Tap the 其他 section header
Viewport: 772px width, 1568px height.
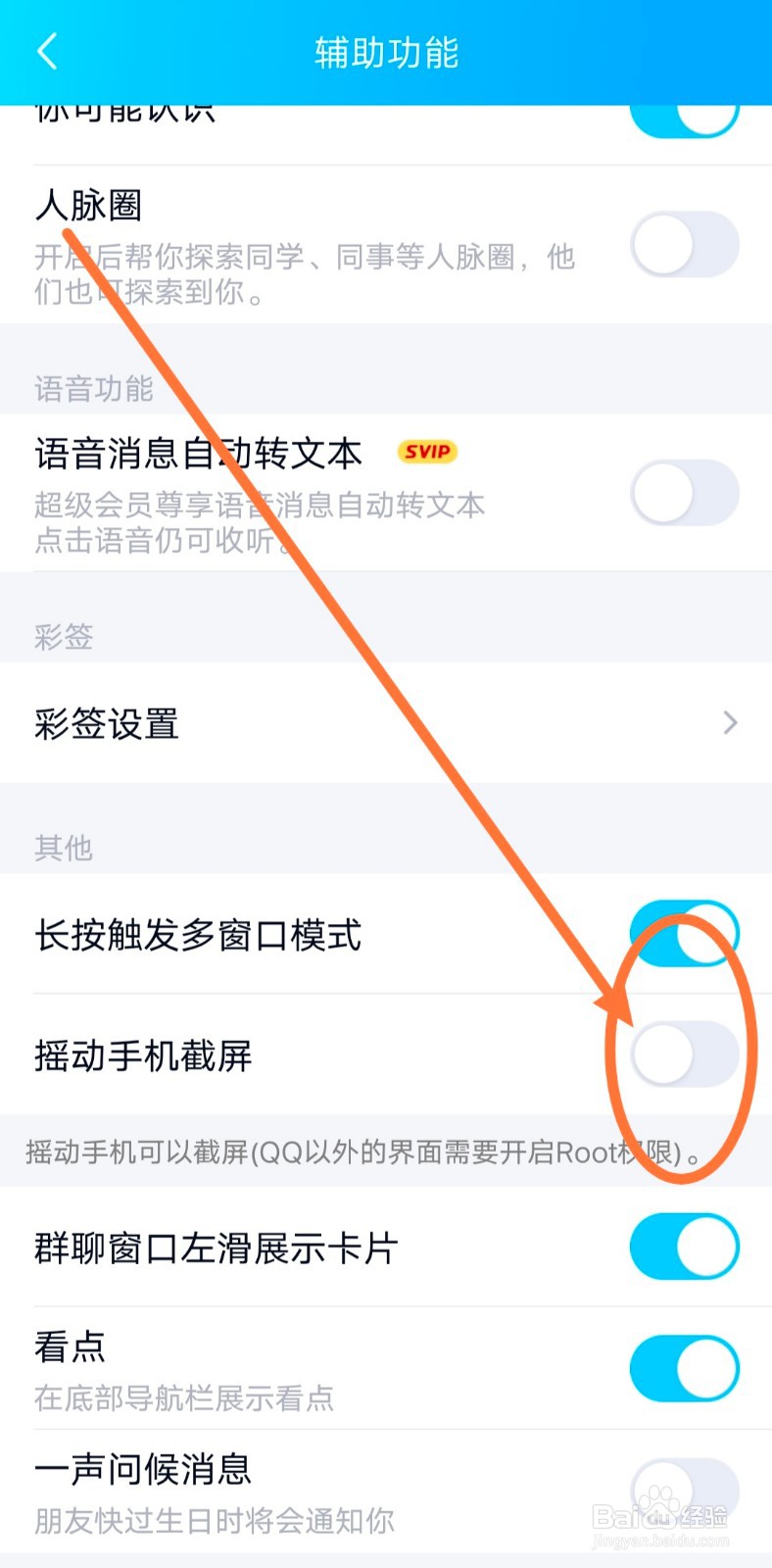click(64, 849)
